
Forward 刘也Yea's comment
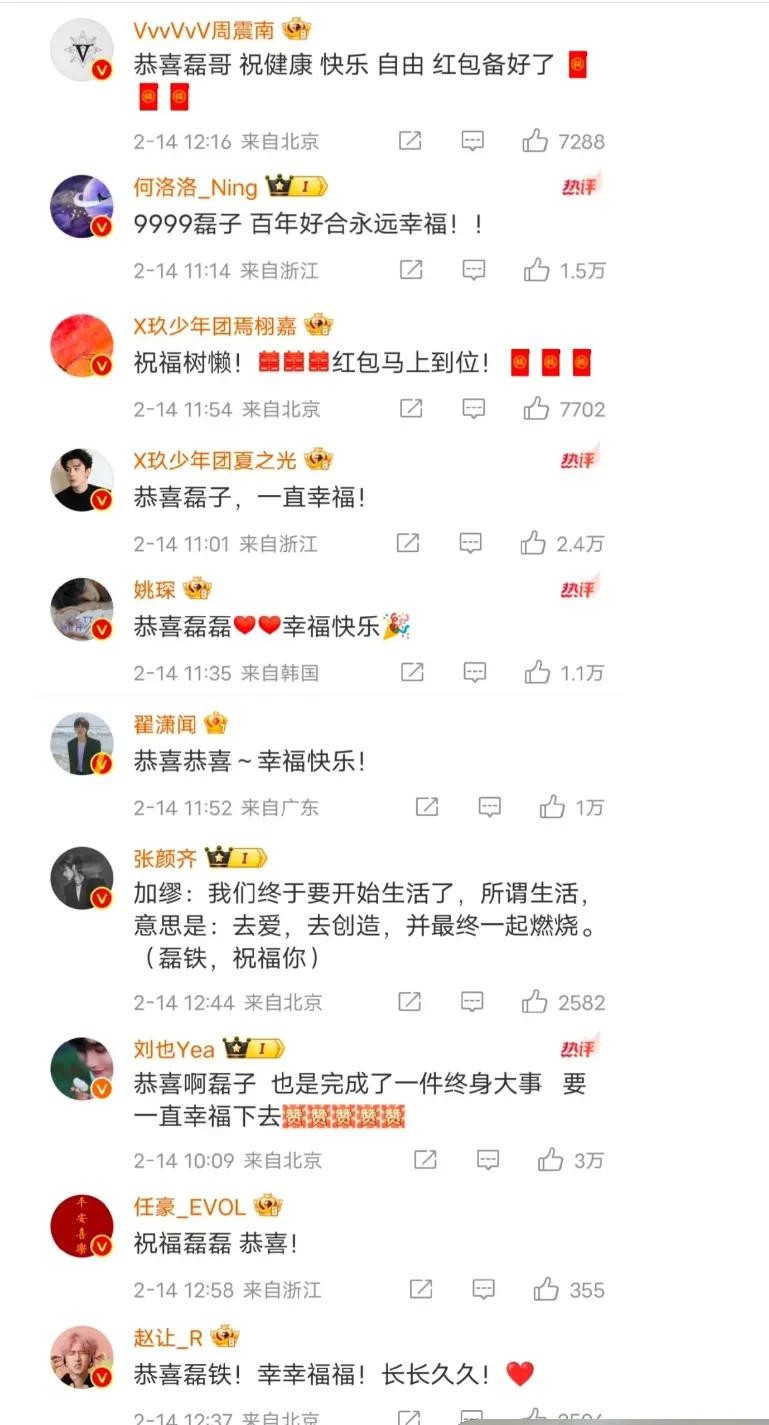[425, 1160]
